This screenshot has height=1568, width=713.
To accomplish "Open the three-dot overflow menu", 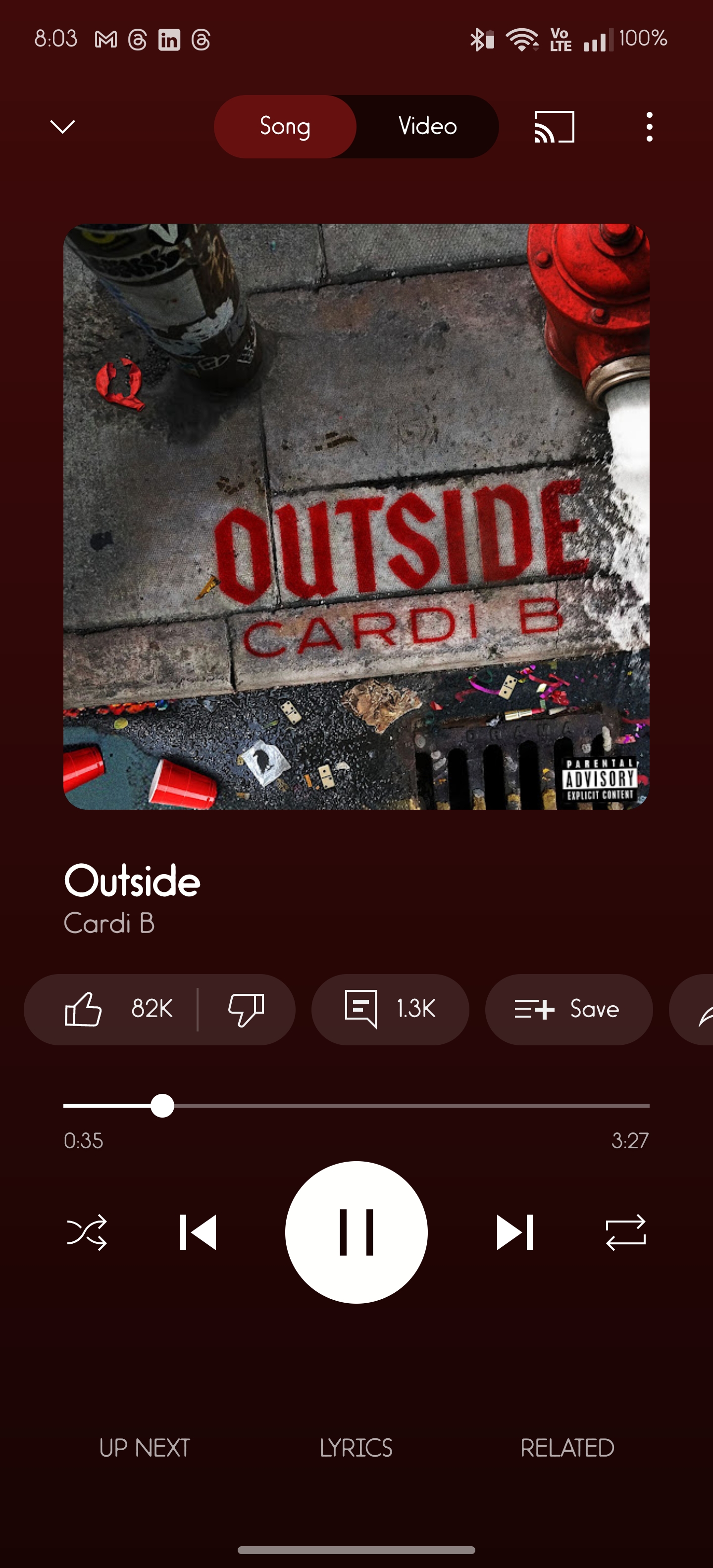I will 649,127.
